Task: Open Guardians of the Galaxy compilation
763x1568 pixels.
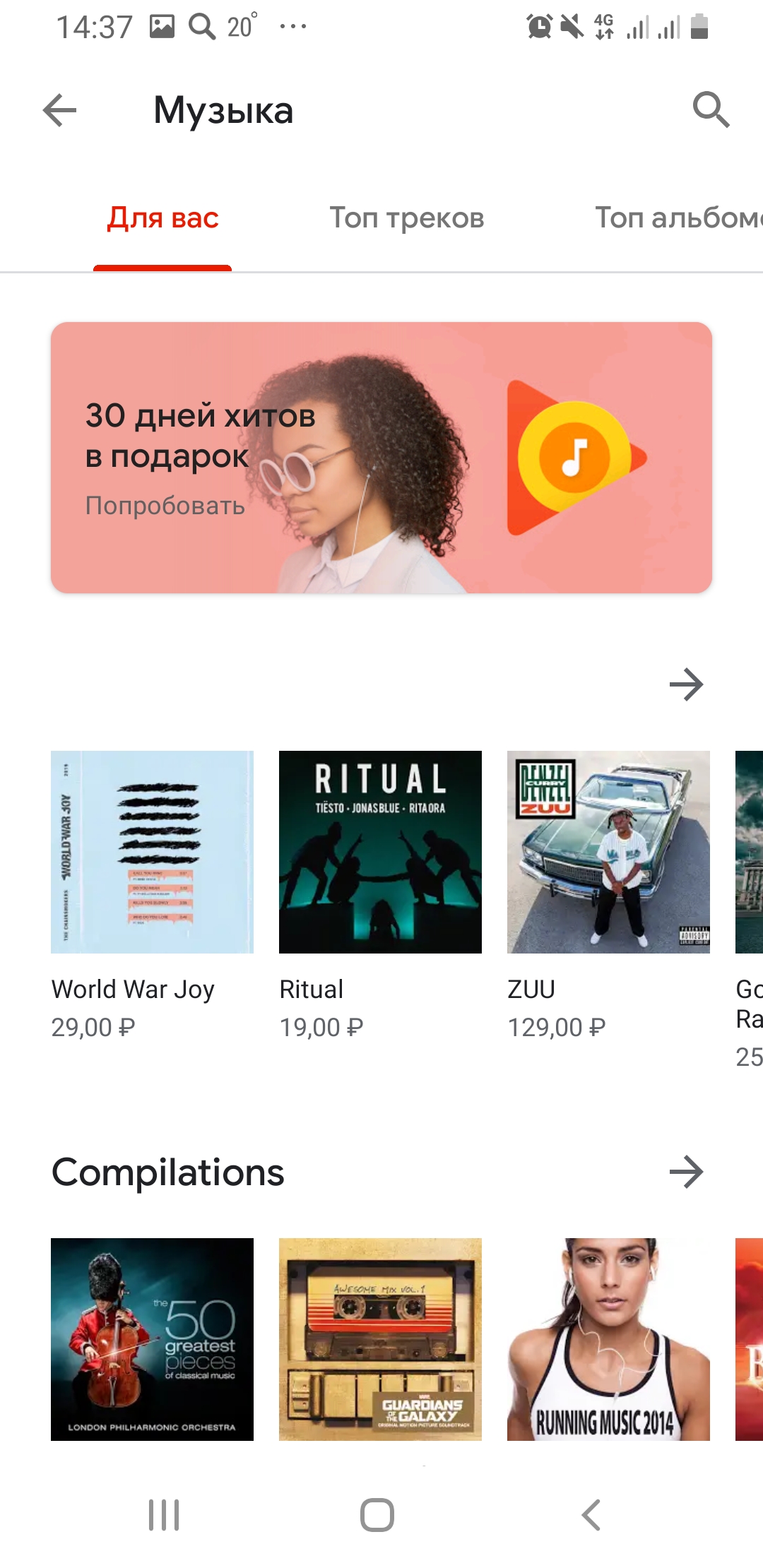Action: [380, 1339]
